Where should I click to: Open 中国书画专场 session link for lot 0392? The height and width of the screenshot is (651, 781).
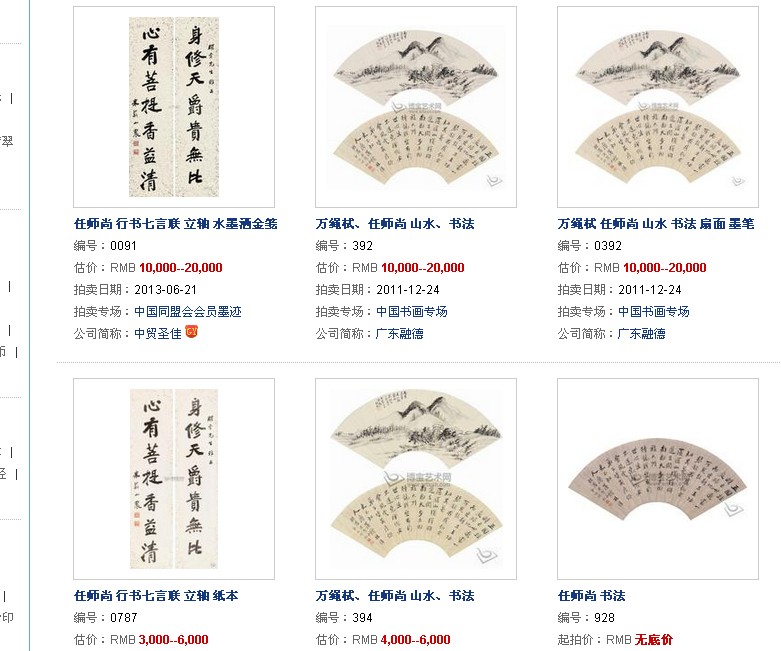coord(653,312)
